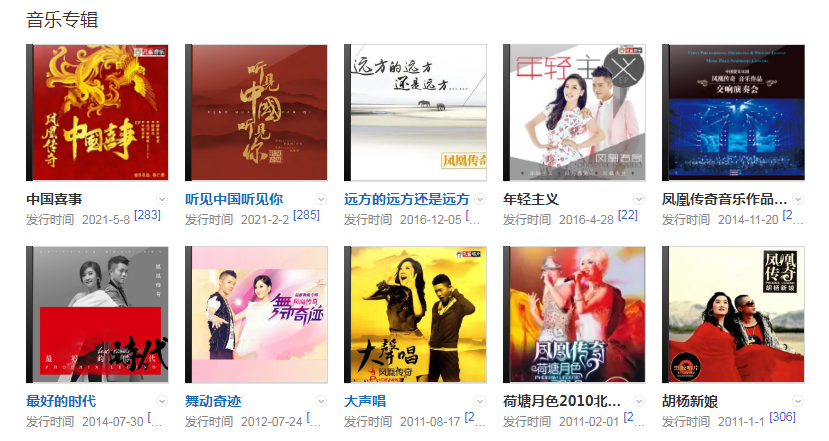829x441 pixels.
Task: Open citation reference [306]
Action: click(x=783, y=417)
